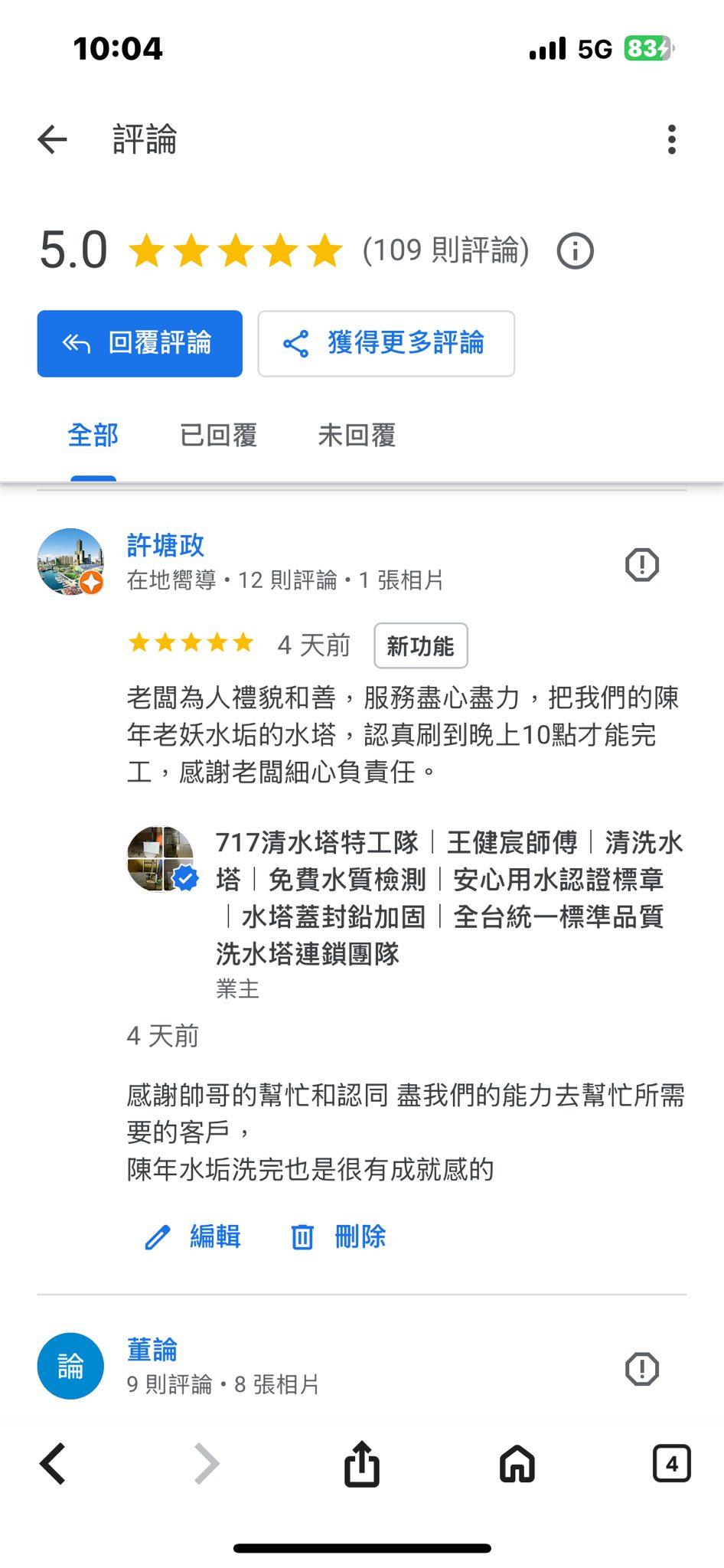Open the browser tab switcher

pos(671,1464)
